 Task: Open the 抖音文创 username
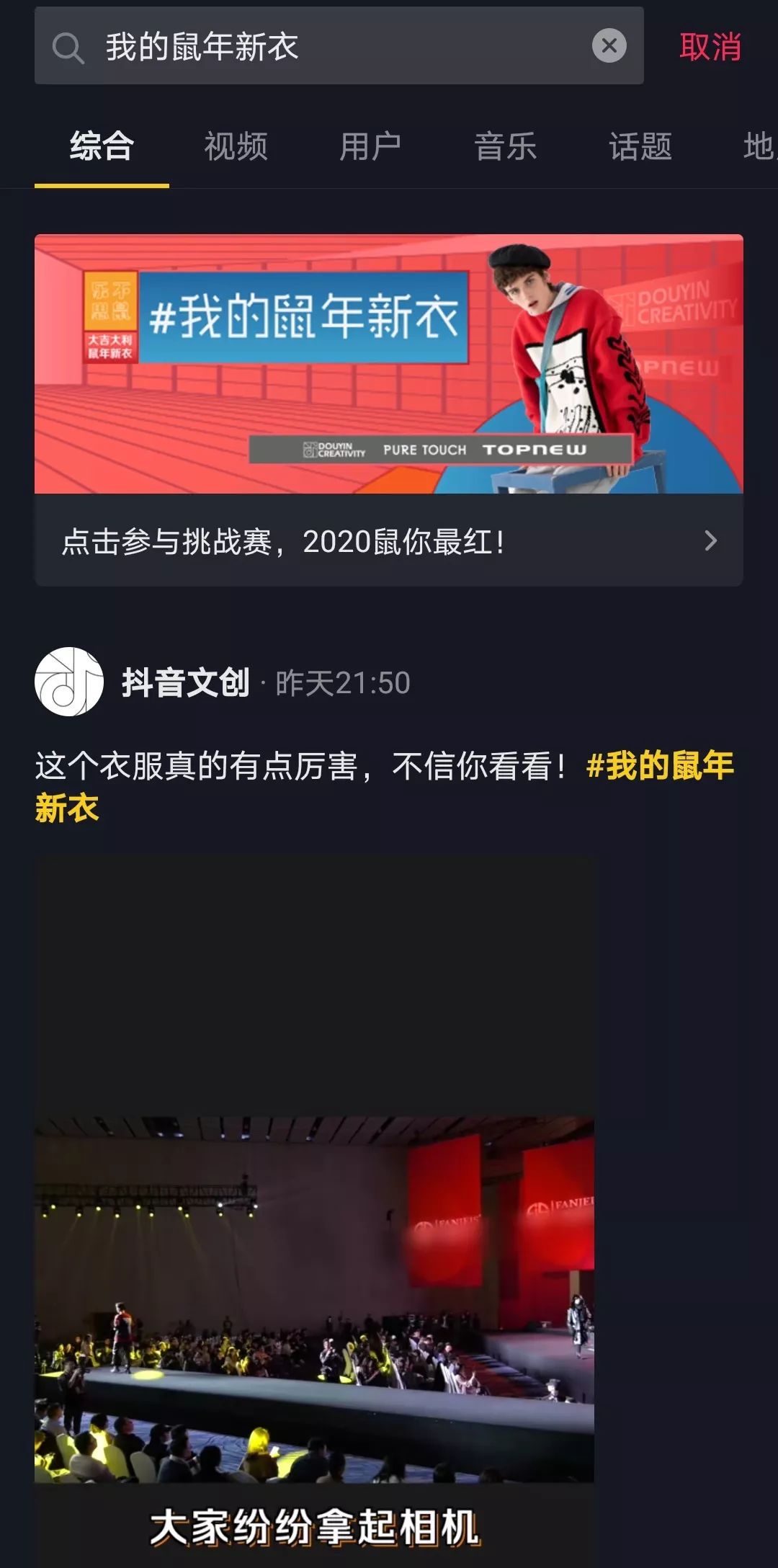186,682
